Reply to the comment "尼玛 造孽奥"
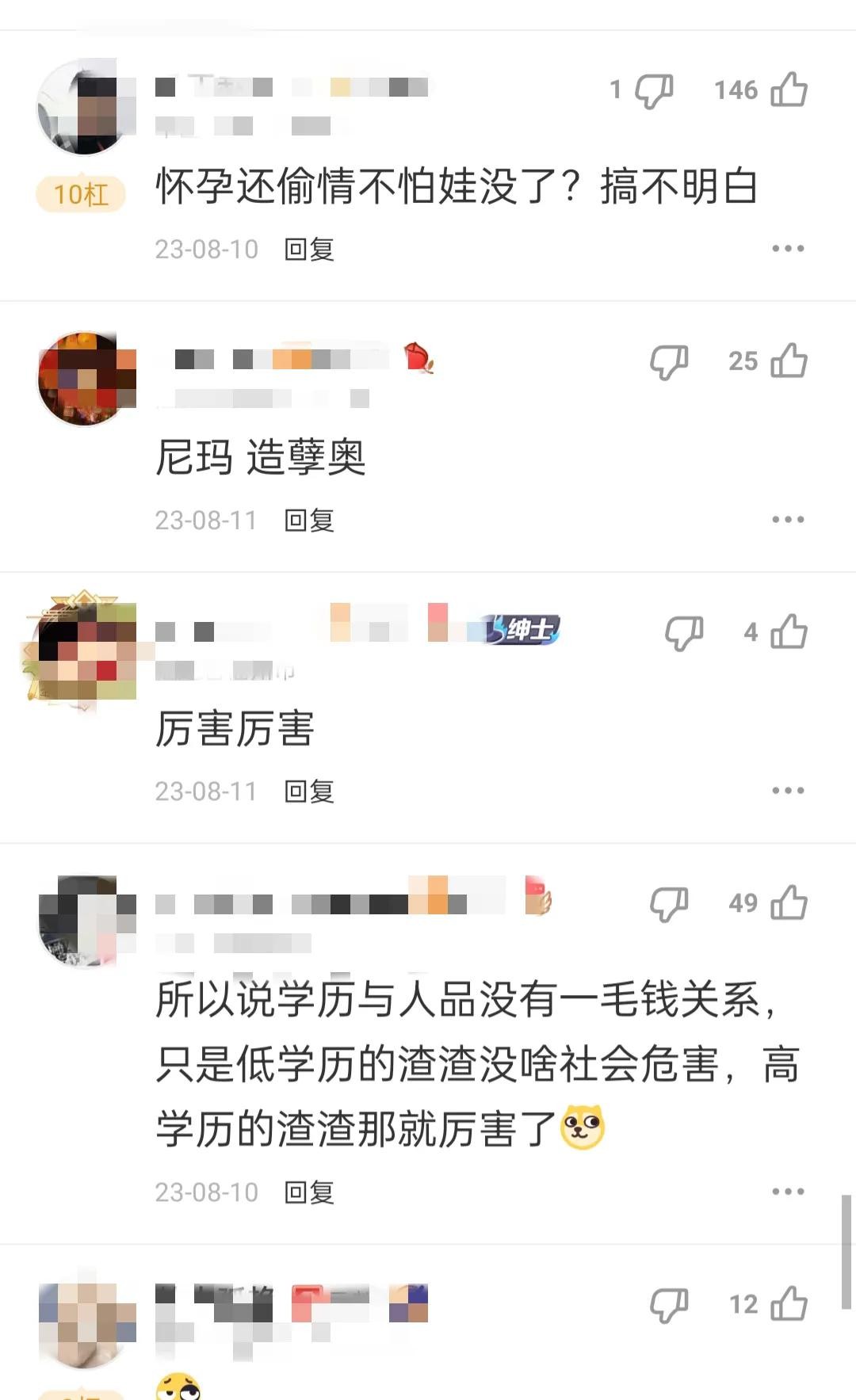The width and height of the screenshot is (856, 1400). click(309, 521)
